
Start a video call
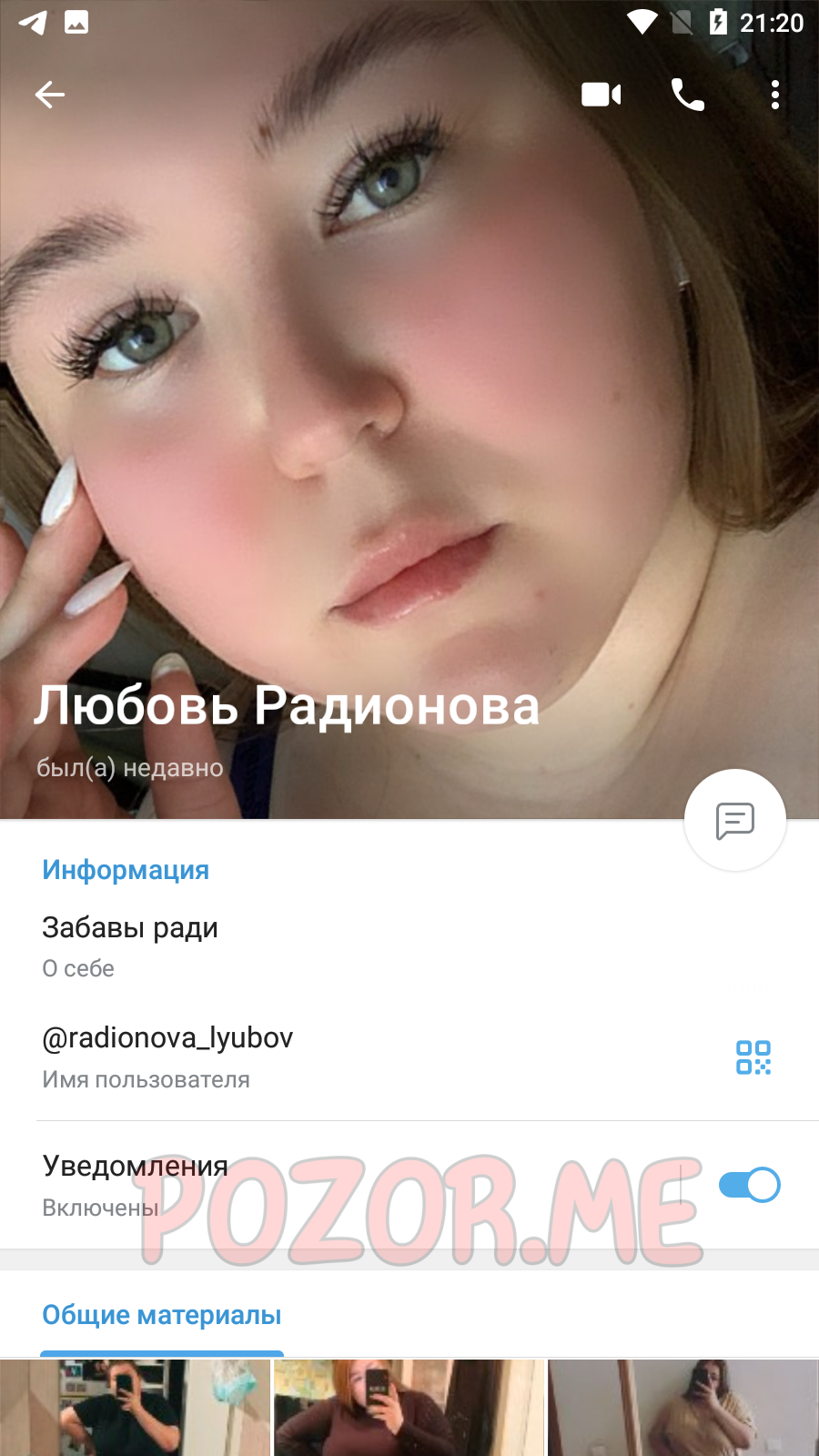[602, 95]
